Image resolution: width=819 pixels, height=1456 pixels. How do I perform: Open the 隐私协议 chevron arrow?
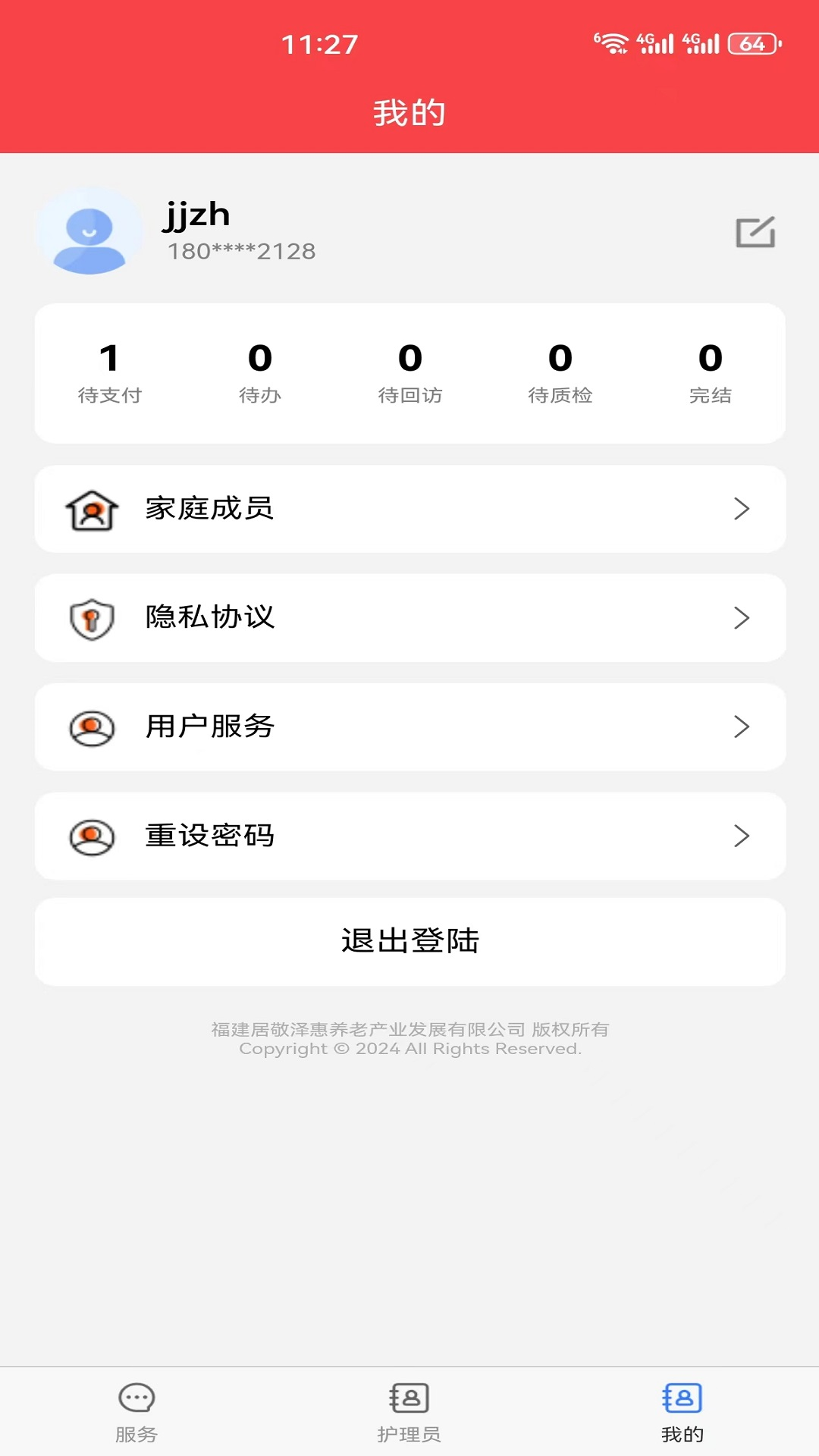point(742,618)
